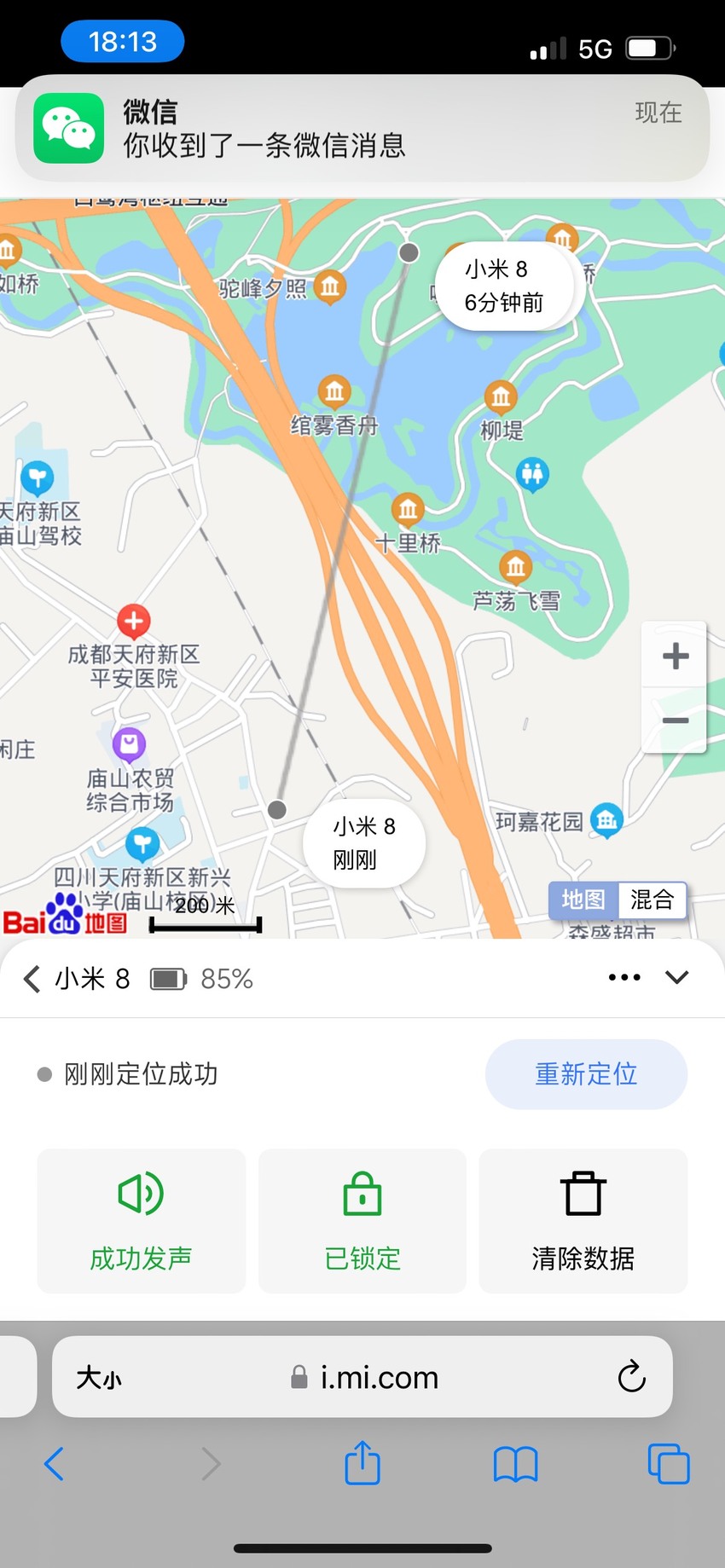Tap 重新定位 to relocate the device
Image resolution: width=725 pixels, height=1568 pixels.
tap(586, 1073)
